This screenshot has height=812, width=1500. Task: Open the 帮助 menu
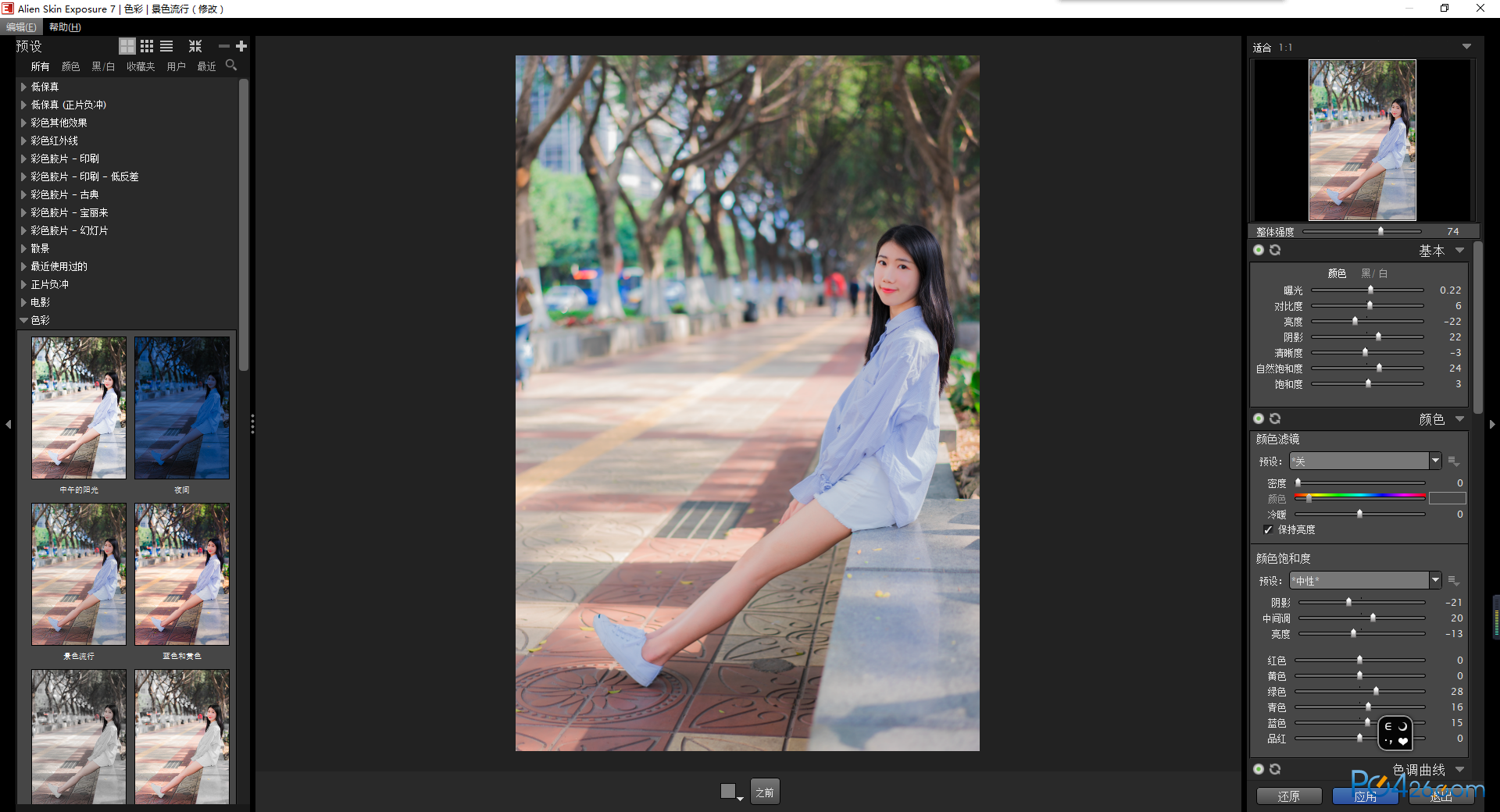65,27
